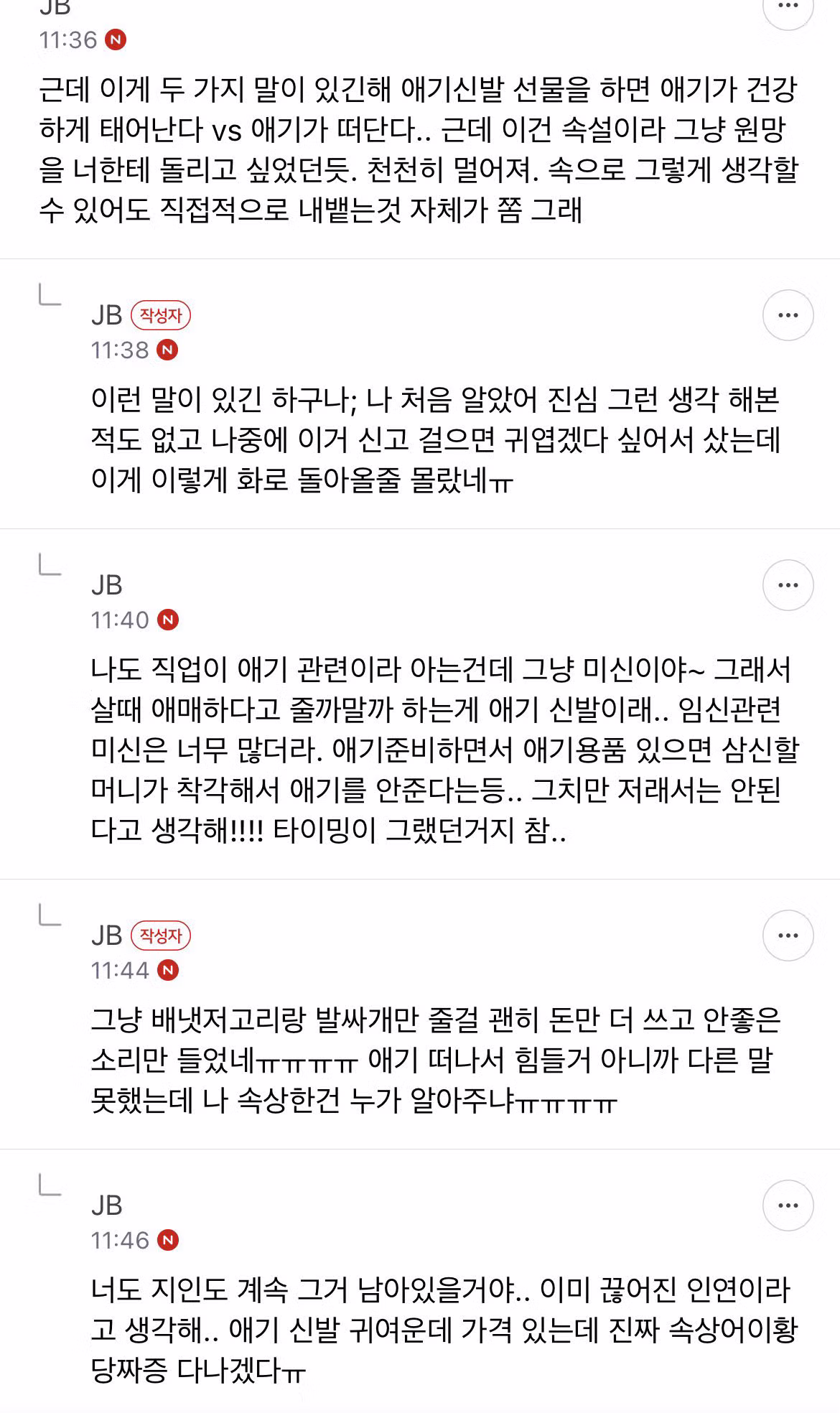
Task: Open JB's profile from the topmost comment
Action: click(x=55, y=7)
